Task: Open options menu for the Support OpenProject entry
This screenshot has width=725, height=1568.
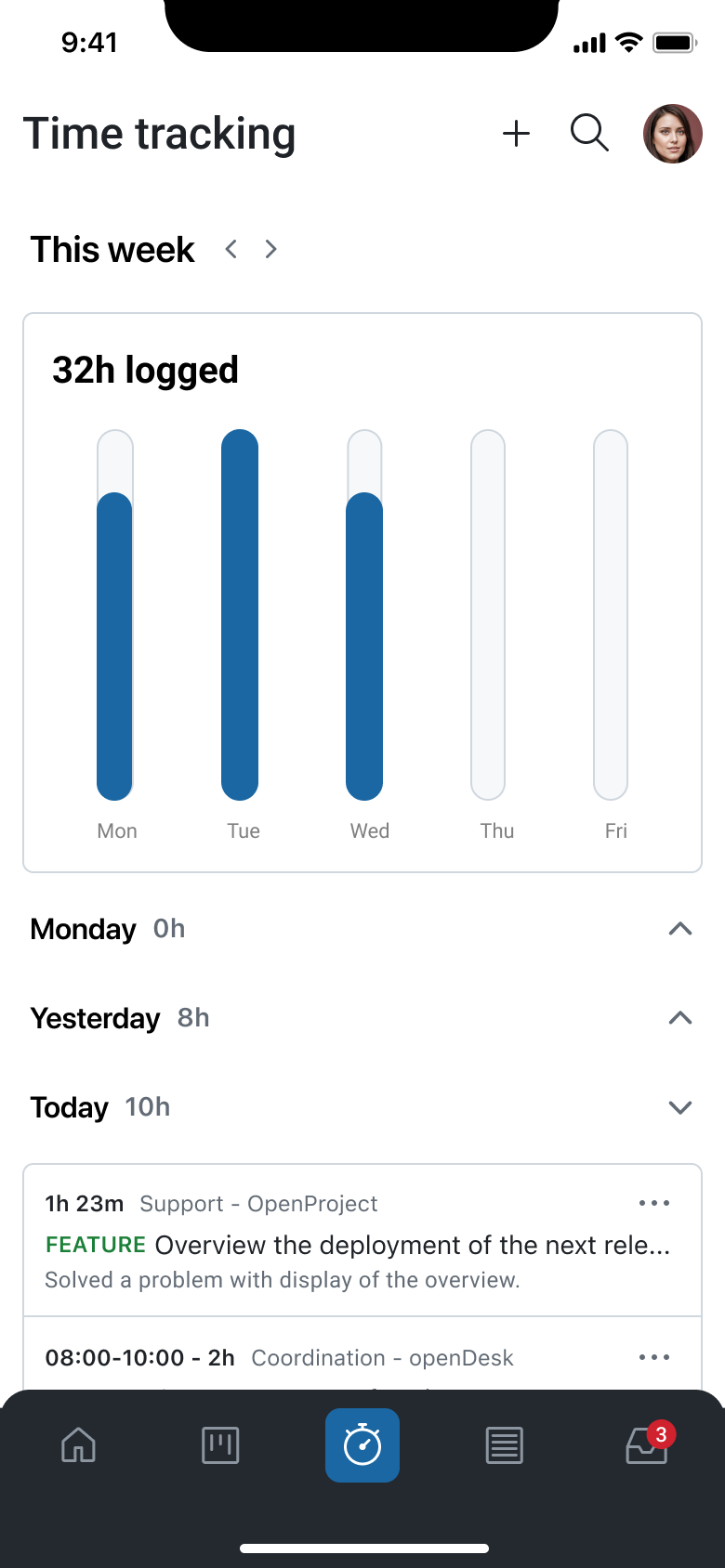Action: 654,1202
